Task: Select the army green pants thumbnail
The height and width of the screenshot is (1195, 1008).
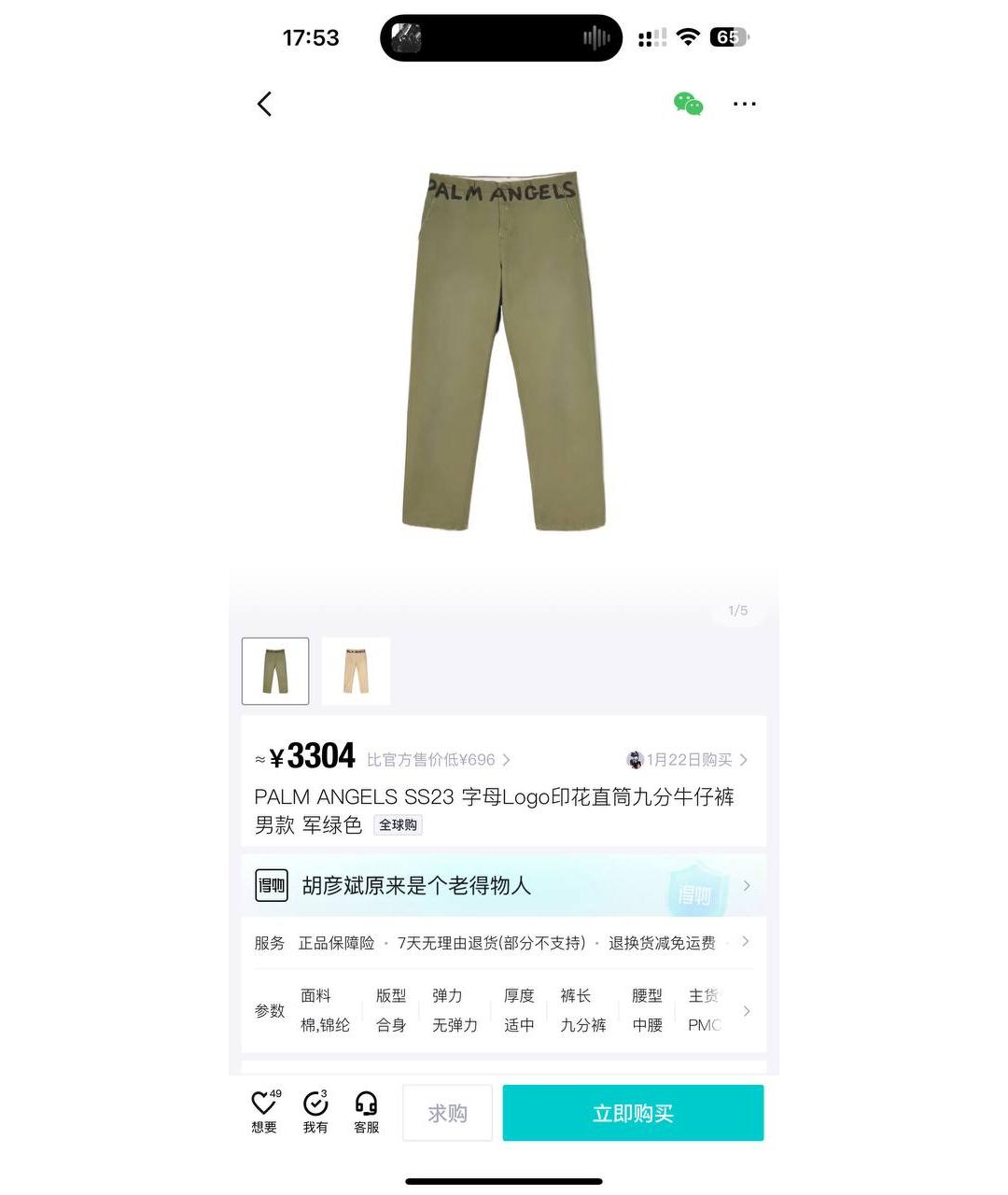Action: coord(275,671)
